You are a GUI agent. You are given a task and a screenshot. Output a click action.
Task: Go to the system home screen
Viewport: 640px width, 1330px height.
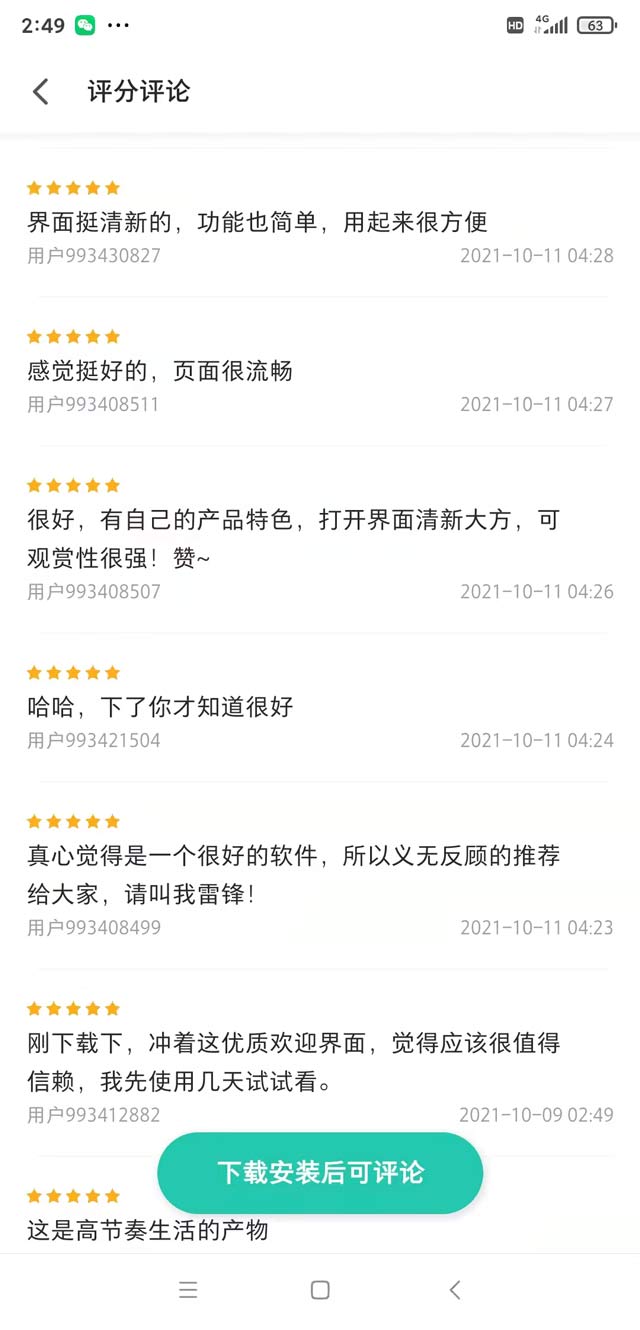click(x=320, y=1290)
